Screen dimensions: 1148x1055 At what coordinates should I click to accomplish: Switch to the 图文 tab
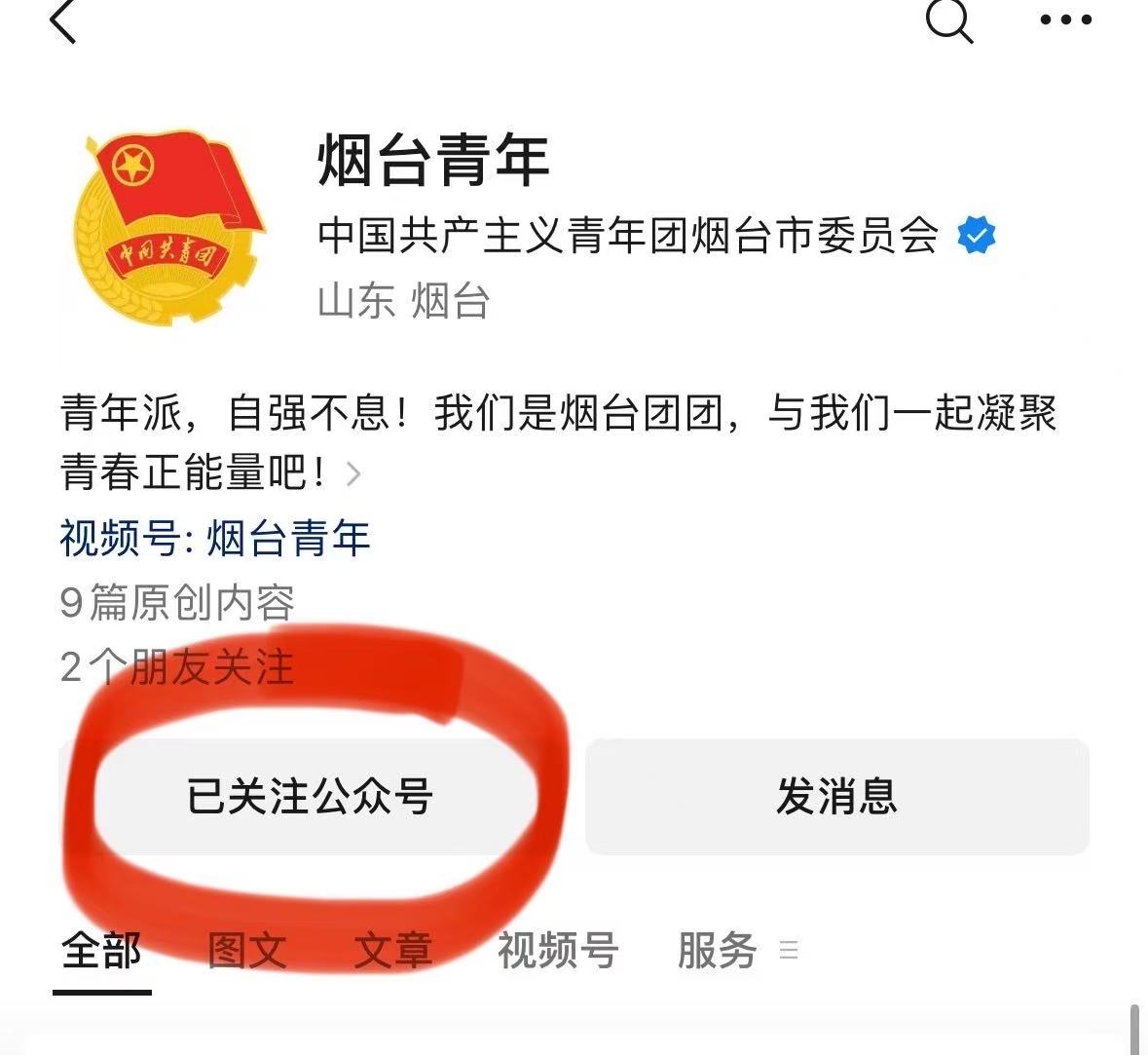[247, 950]
